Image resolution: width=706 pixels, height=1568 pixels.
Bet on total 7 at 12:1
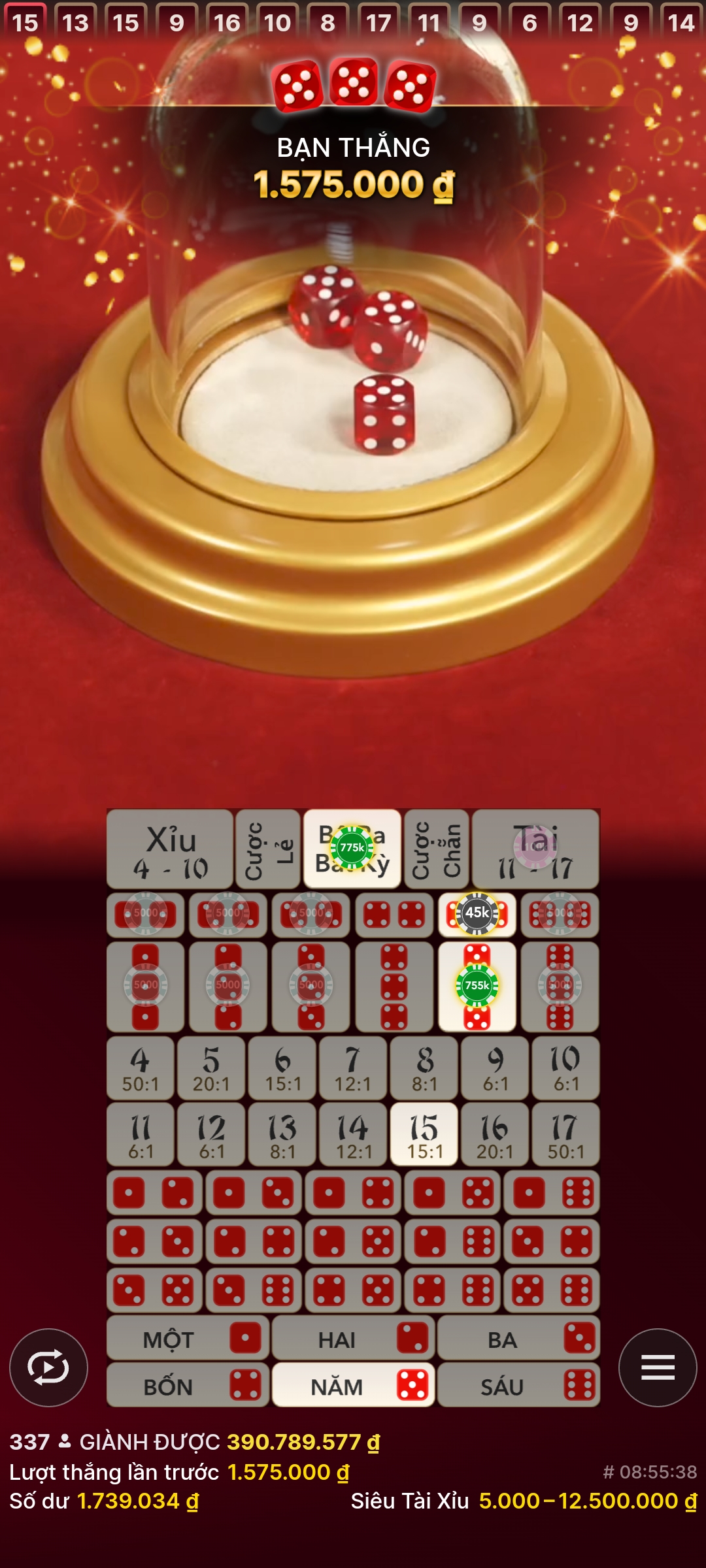353,1068
